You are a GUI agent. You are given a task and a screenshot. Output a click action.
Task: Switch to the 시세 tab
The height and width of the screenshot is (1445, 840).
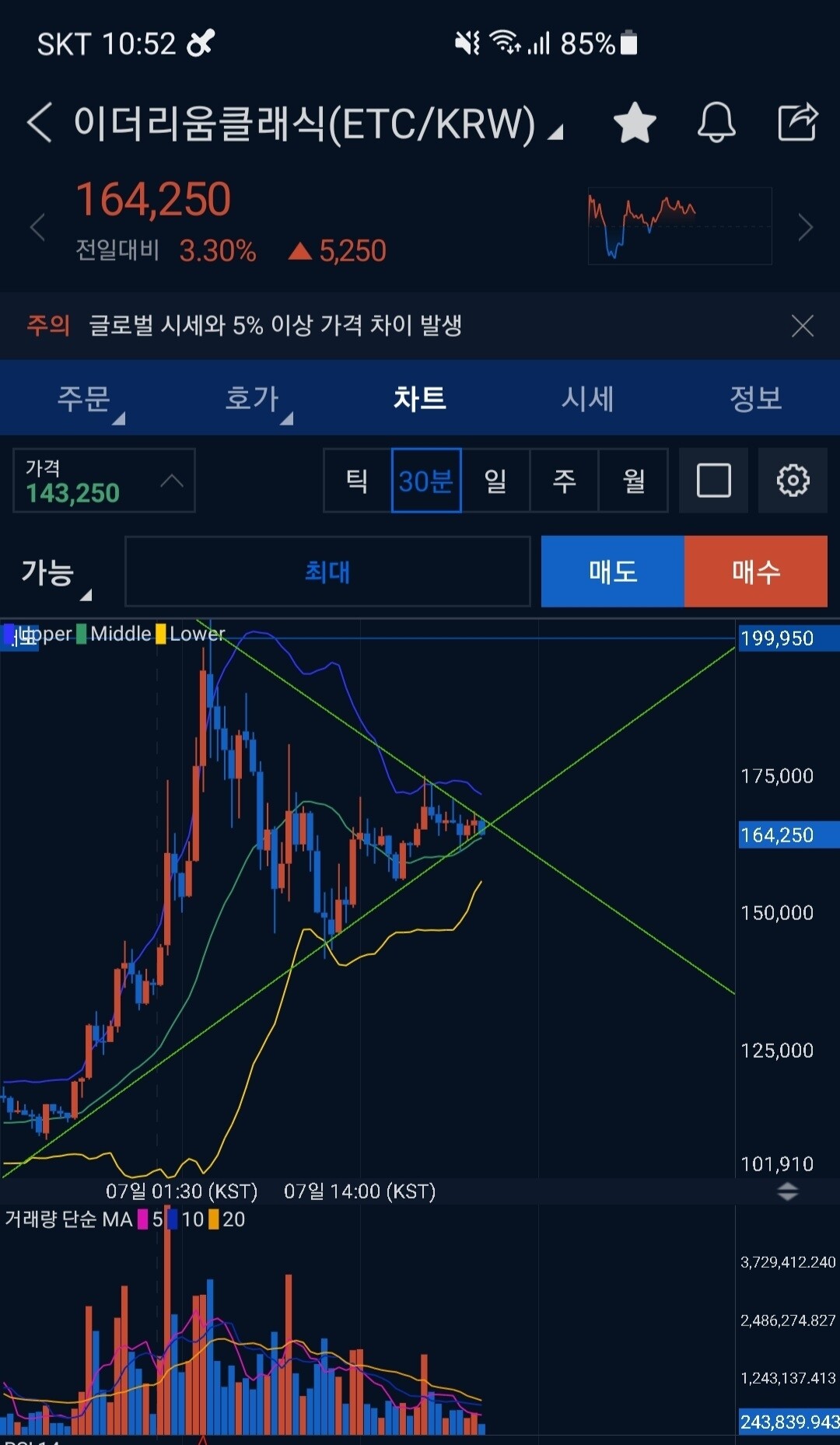(589, 398)
